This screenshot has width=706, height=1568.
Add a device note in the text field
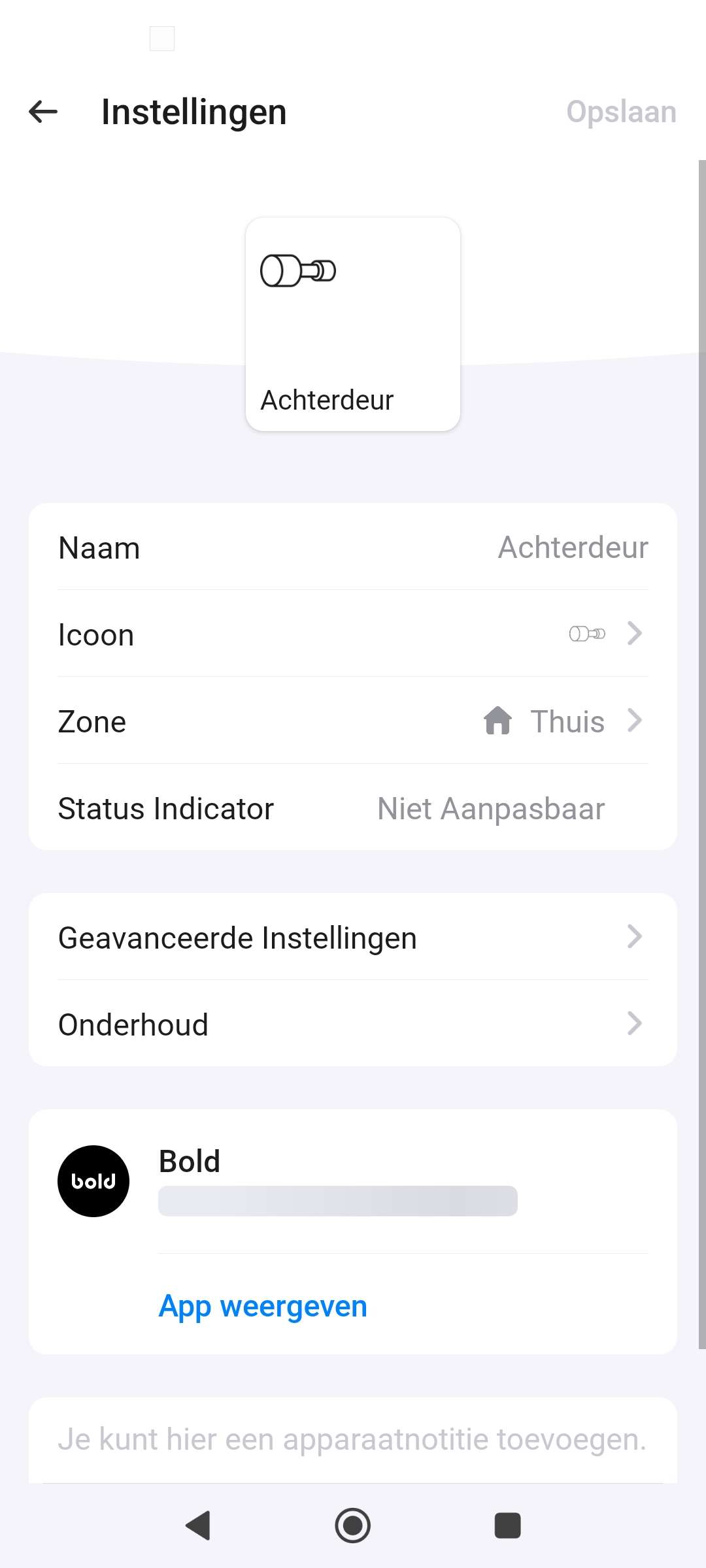coord(352,1439)
